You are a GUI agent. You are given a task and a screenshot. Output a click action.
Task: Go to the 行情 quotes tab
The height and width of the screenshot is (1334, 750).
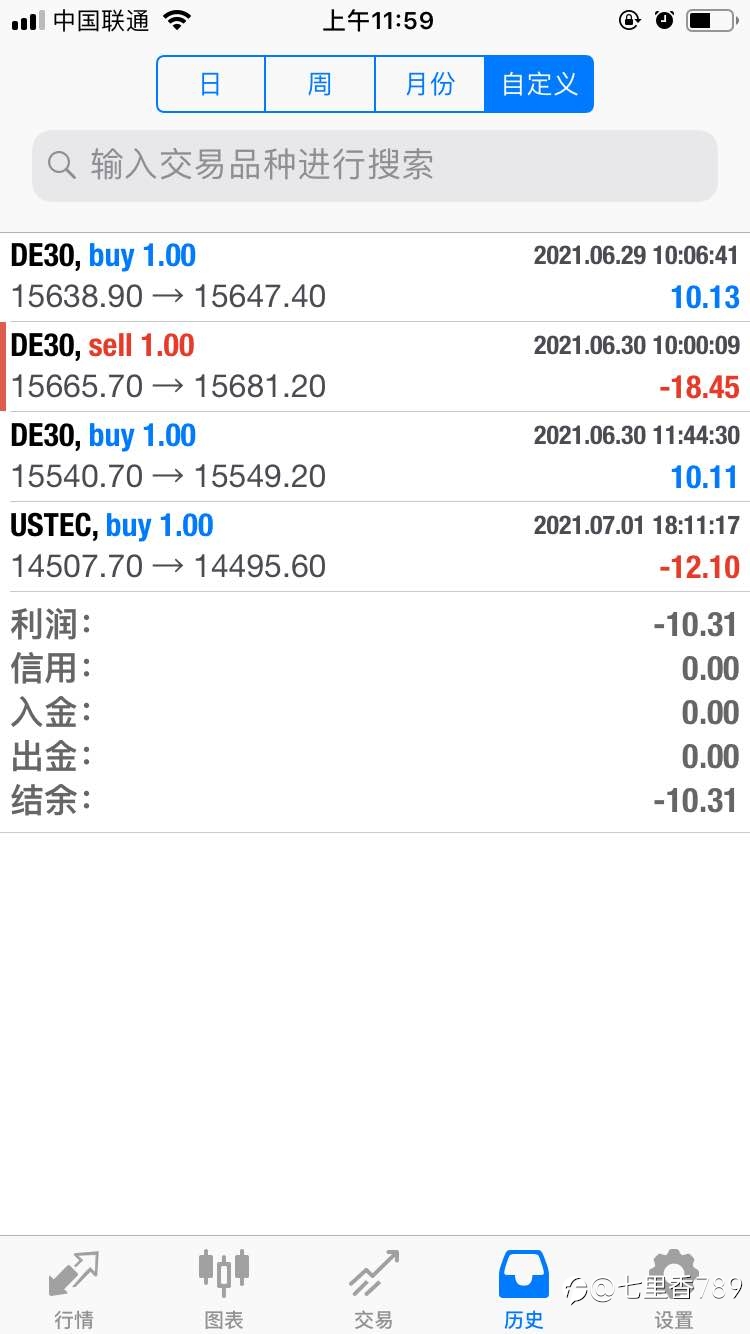click(x=75, y=1288)
